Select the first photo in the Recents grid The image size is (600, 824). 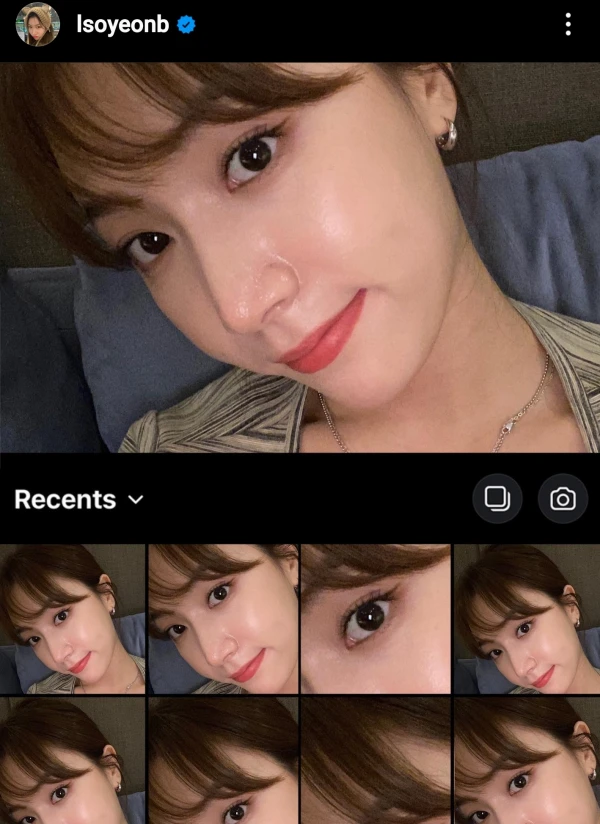[x=73, y=619]
